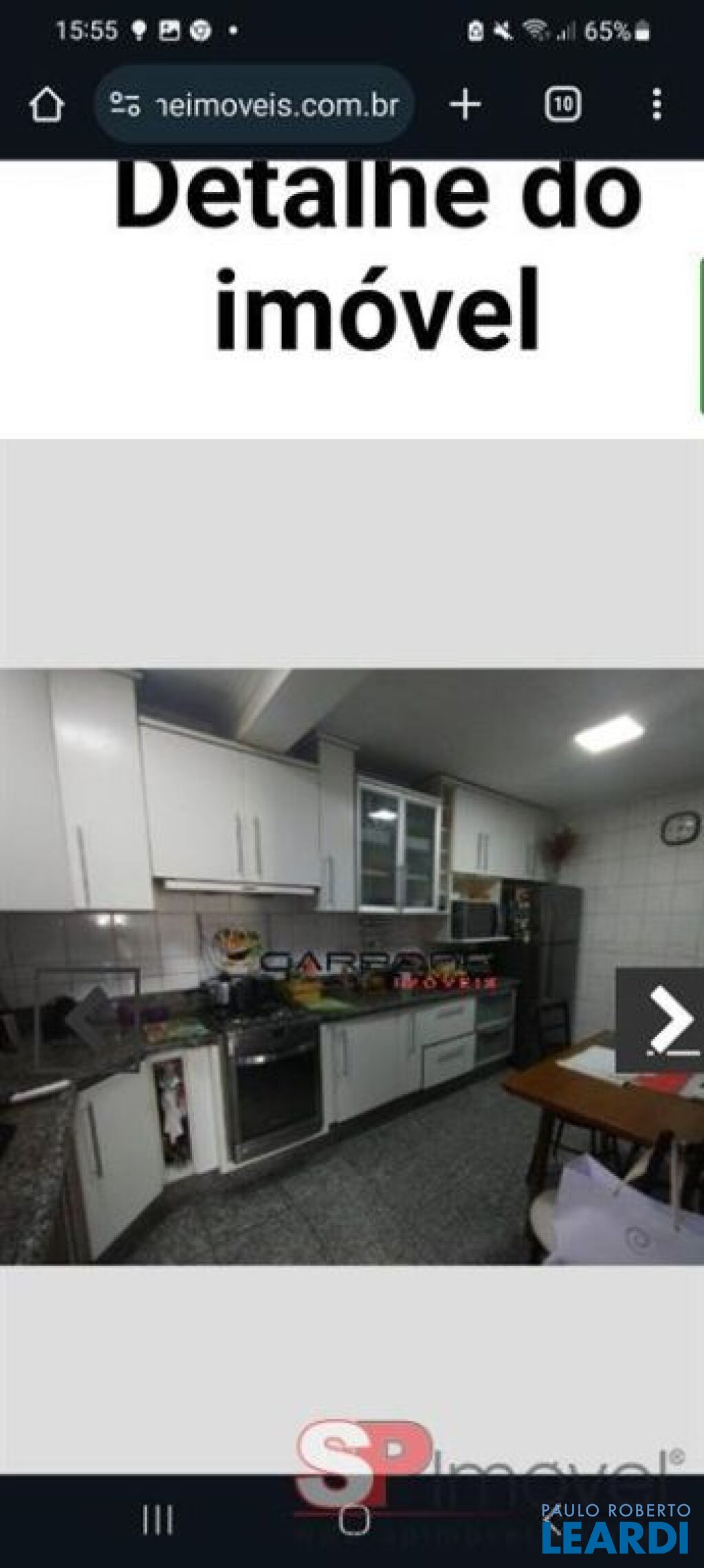
Task: Open the browser overflow menu
Action: coord(657,105)
